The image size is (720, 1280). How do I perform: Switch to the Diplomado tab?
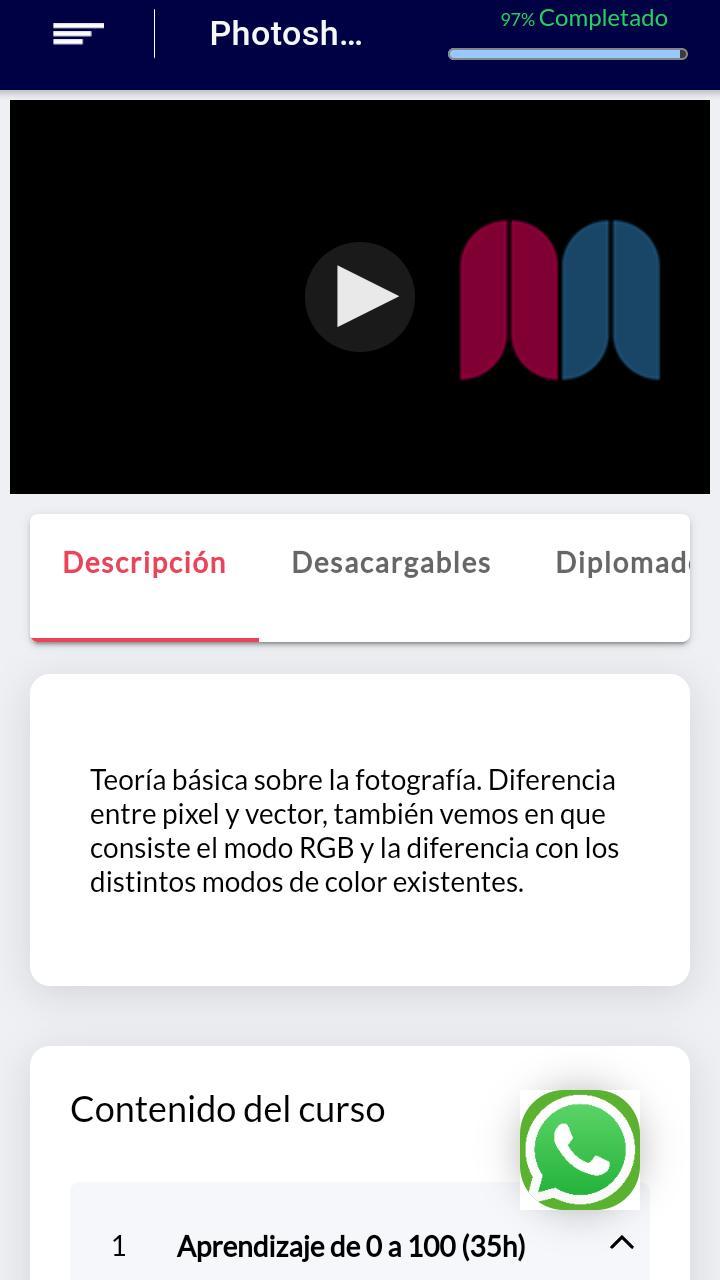click(x=622, y=563)
